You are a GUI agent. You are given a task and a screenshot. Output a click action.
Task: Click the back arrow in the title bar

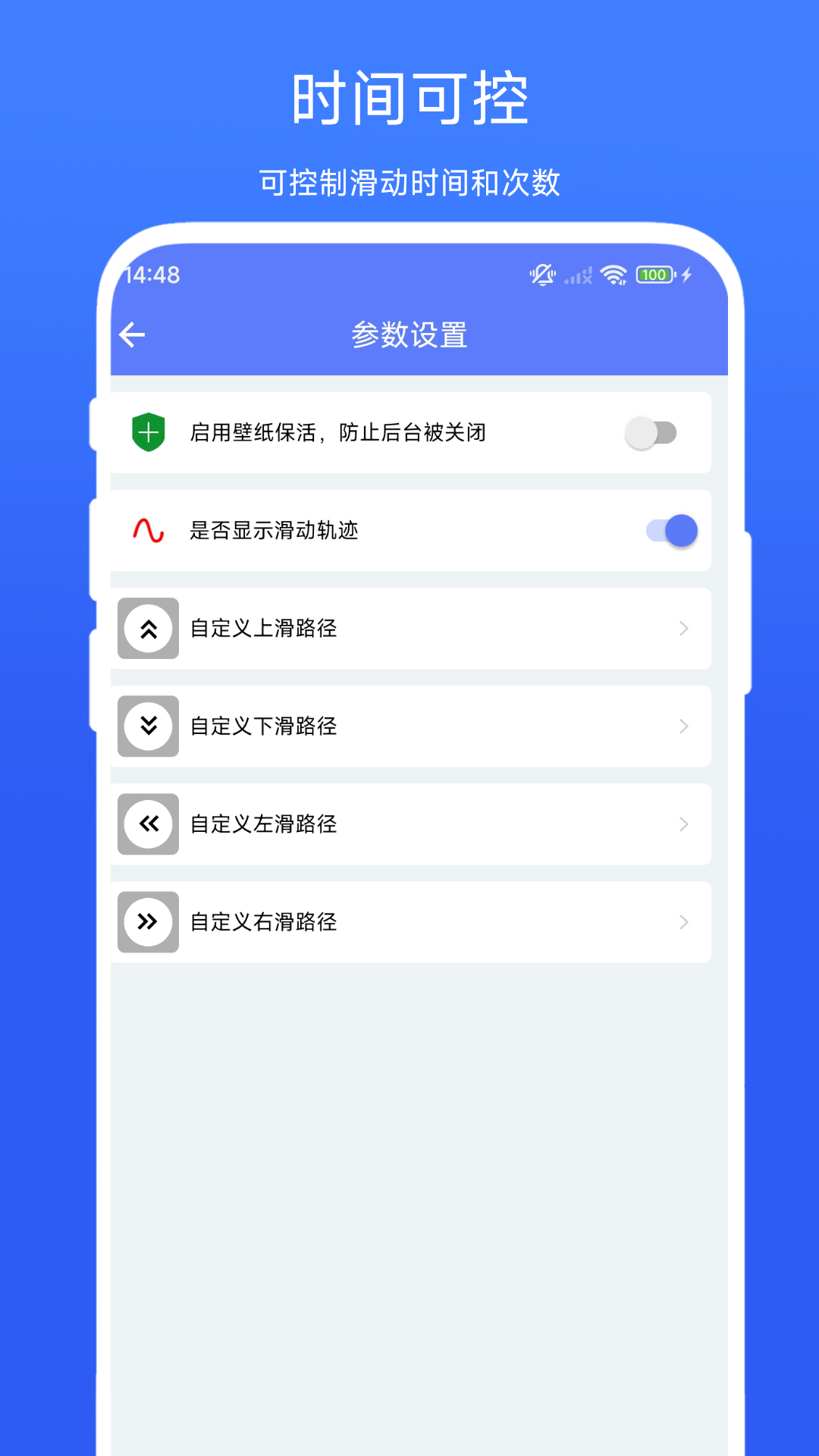133,334
